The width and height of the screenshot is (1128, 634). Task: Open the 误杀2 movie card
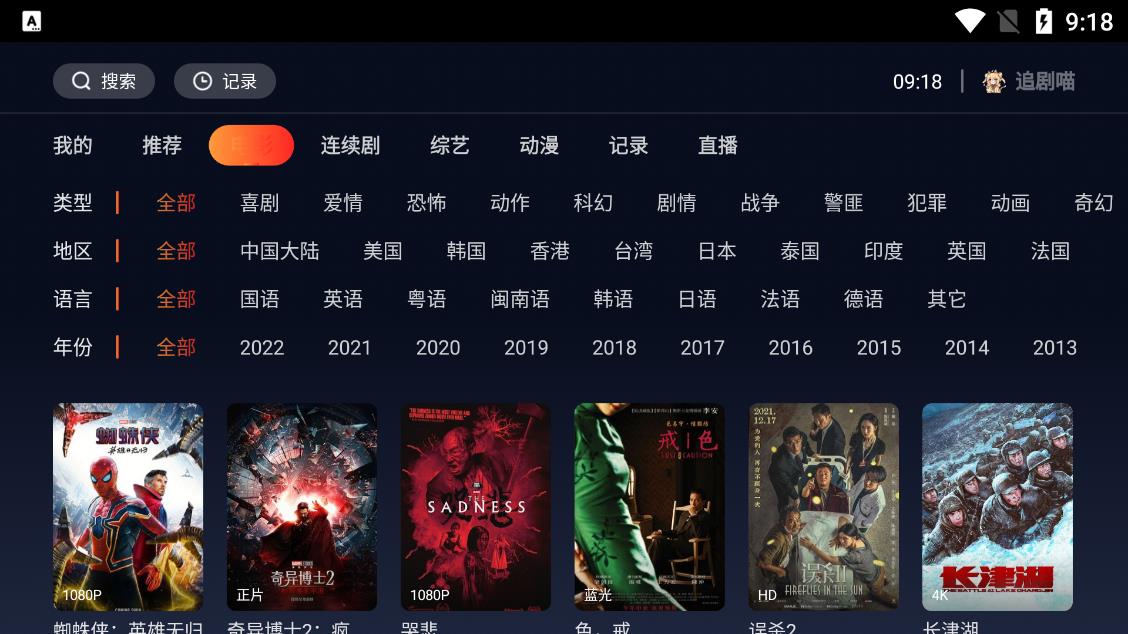pyautogui.click(x=823, y=506)
